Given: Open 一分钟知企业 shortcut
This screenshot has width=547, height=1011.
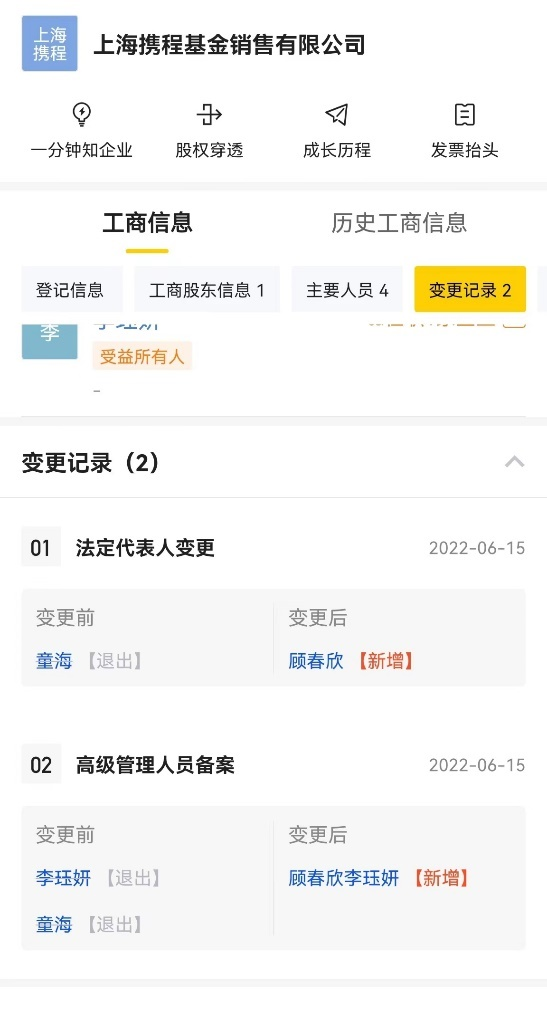Looking at the screenshot, I should [x=81, y=132].
